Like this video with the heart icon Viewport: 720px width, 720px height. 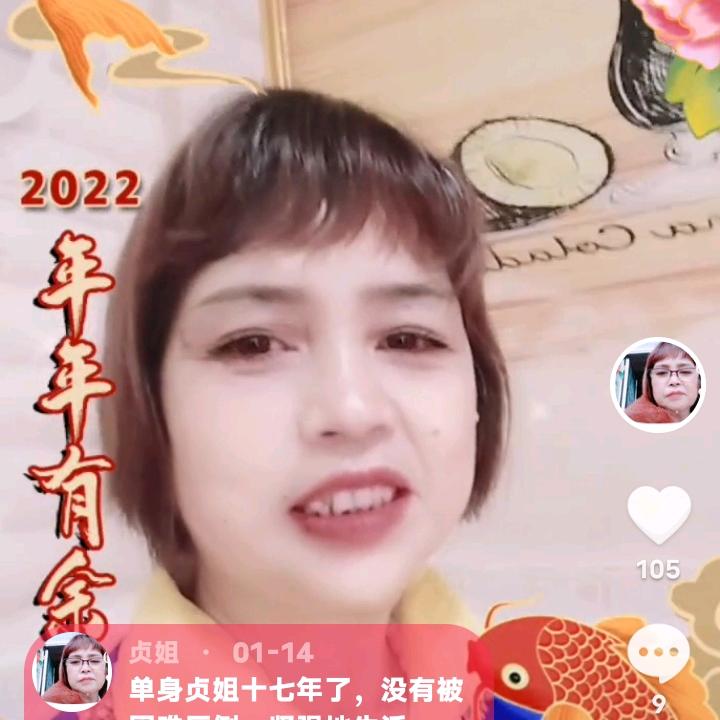pos(658,514)
